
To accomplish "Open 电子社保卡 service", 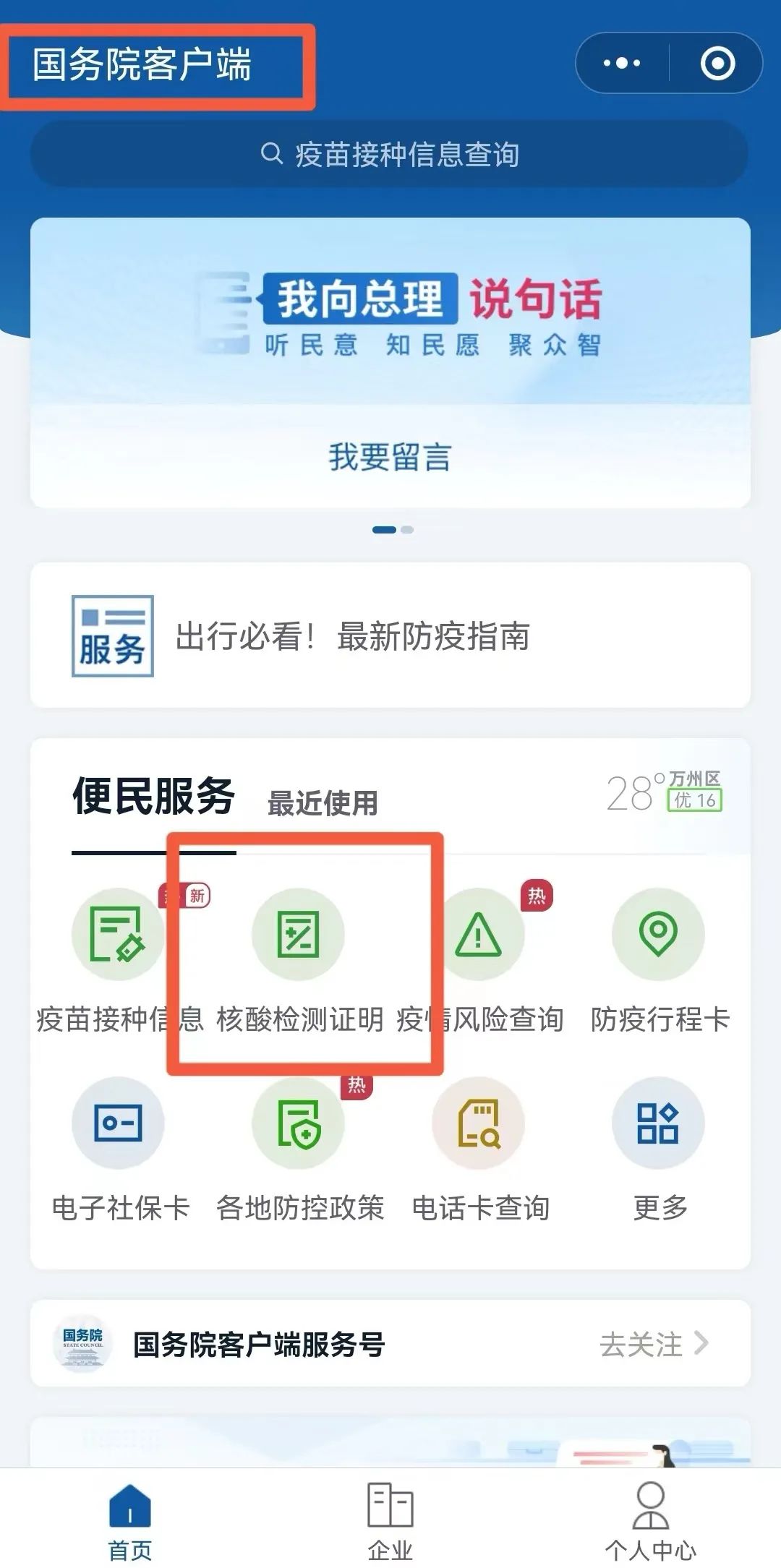I will point(118,1124).
